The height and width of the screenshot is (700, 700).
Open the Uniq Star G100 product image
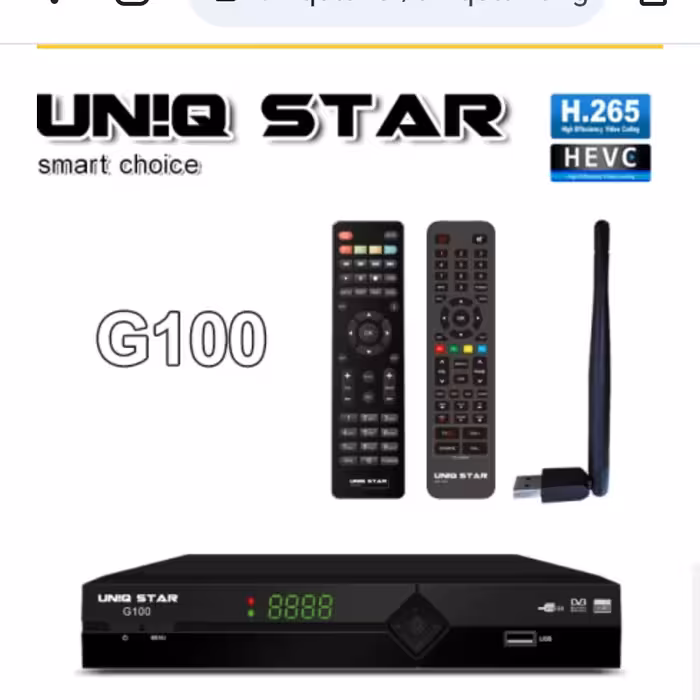(x=350, y=380)
